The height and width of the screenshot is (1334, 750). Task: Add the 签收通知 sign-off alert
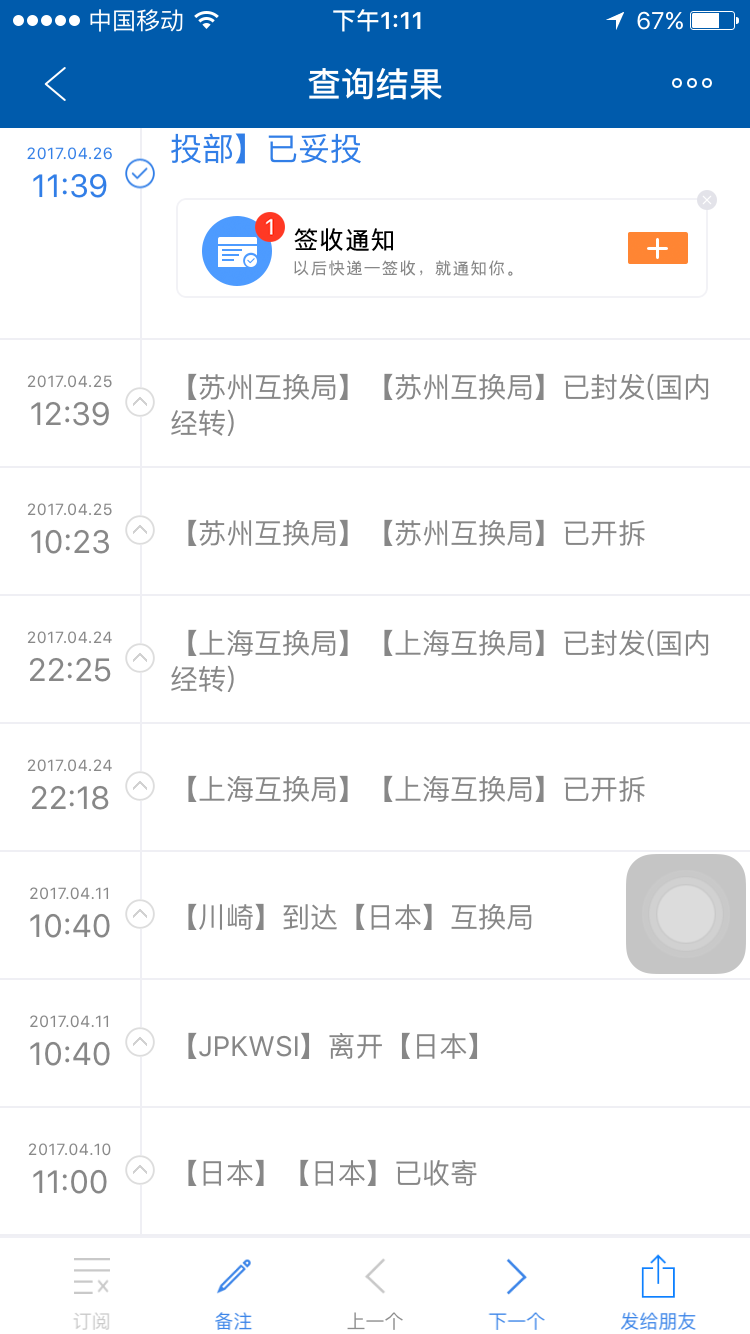(x=657, y=248)
